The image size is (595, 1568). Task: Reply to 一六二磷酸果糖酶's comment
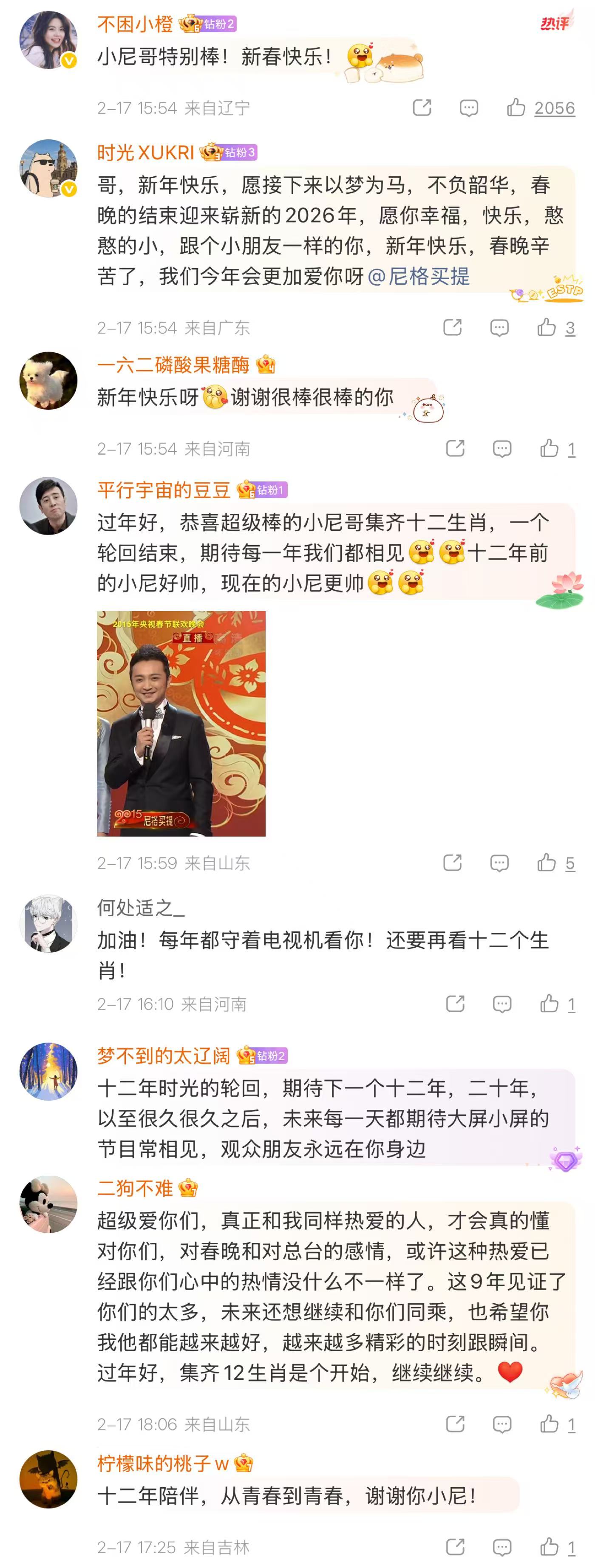coord(502,449)
